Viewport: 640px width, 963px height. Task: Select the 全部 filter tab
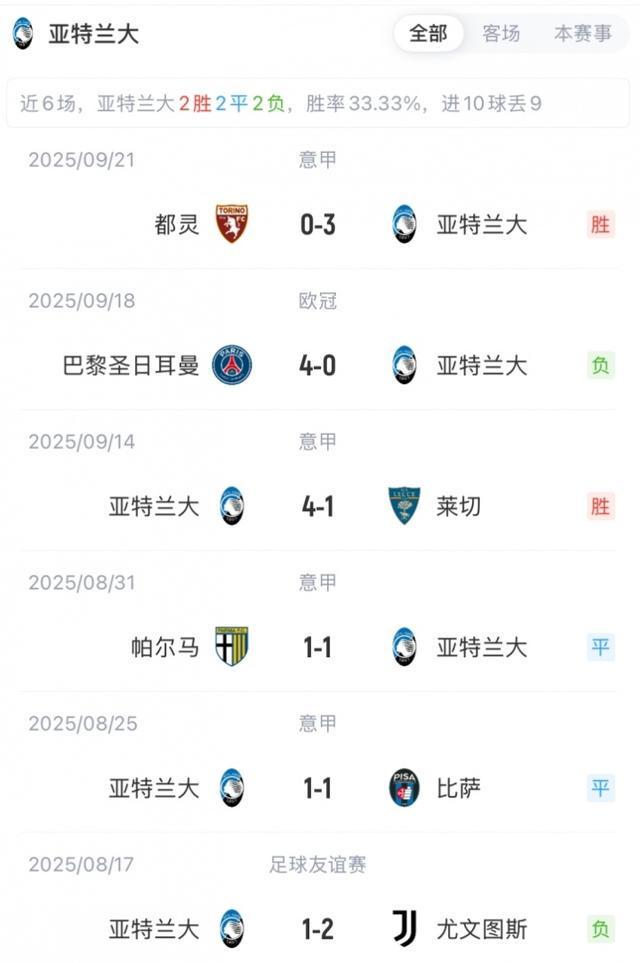pos(428,34)
